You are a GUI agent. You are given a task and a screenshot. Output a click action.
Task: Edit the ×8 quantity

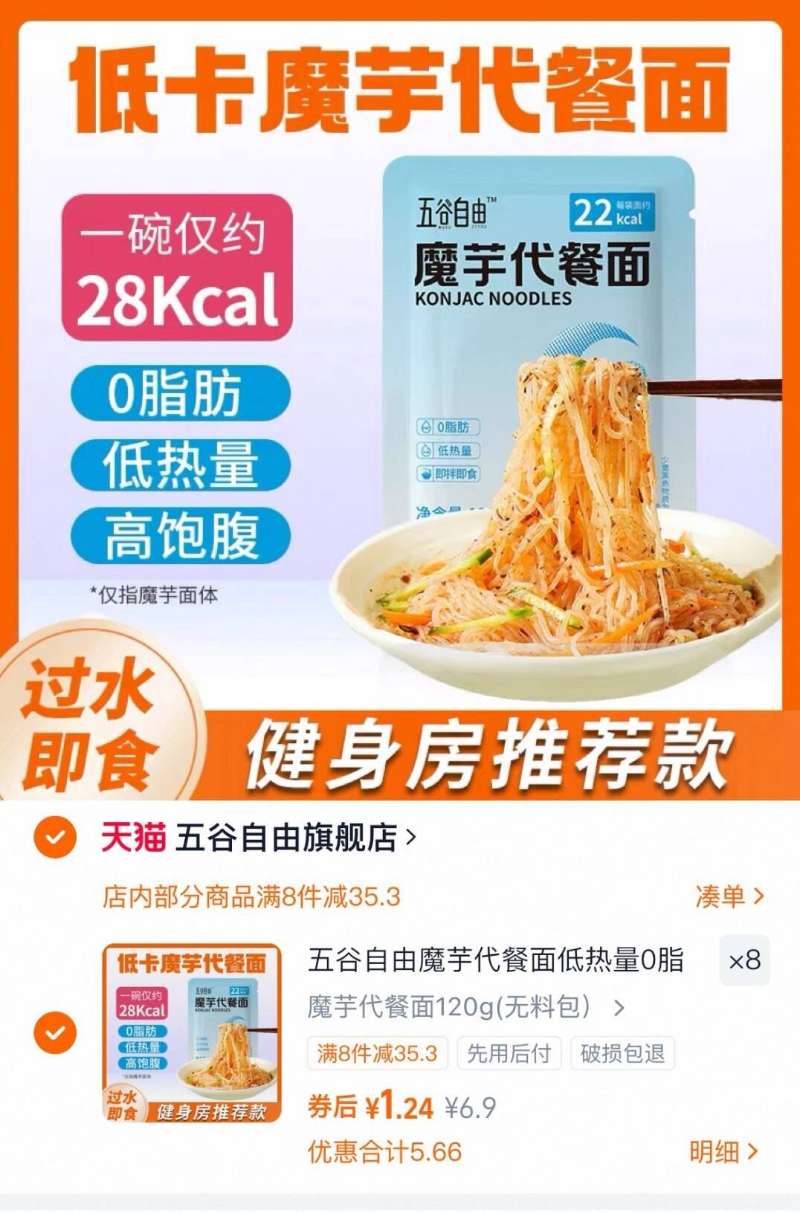745,961
